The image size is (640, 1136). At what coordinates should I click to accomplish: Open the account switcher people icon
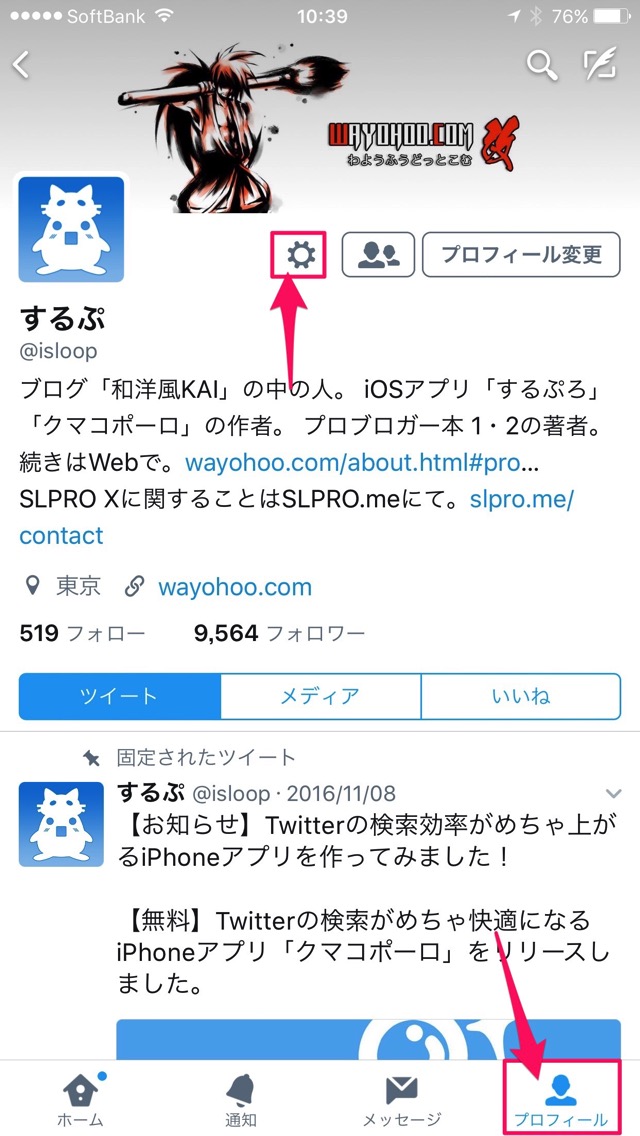click(378, 254)
